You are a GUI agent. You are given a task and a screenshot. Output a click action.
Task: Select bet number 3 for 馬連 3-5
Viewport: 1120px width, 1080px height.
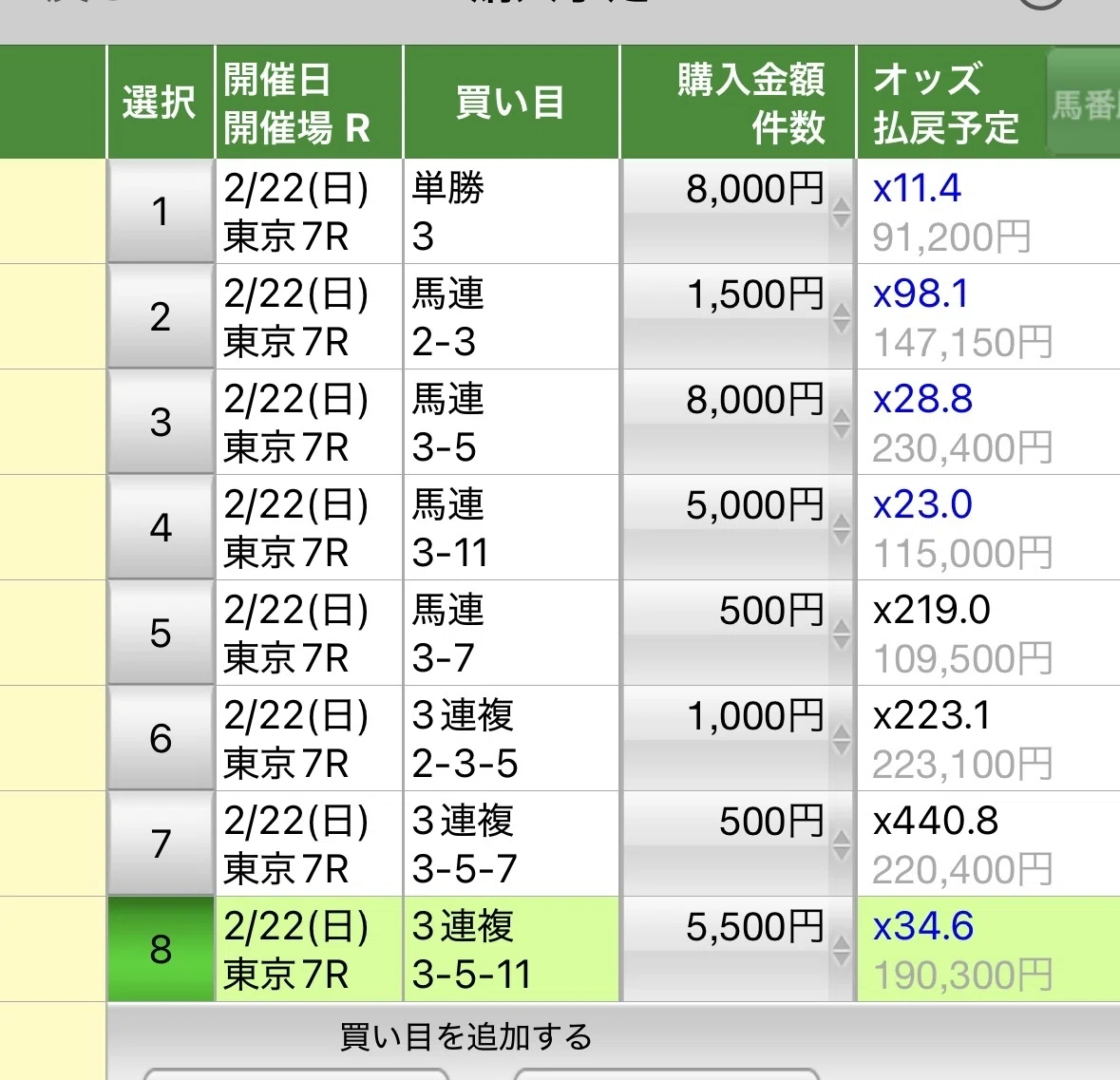tap(161, 422)
